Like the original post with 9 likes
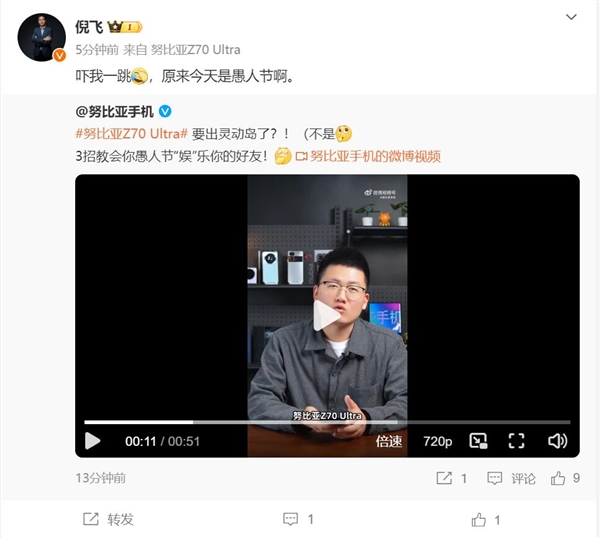Viewport: 600px width, 538px height. point(566,478)
